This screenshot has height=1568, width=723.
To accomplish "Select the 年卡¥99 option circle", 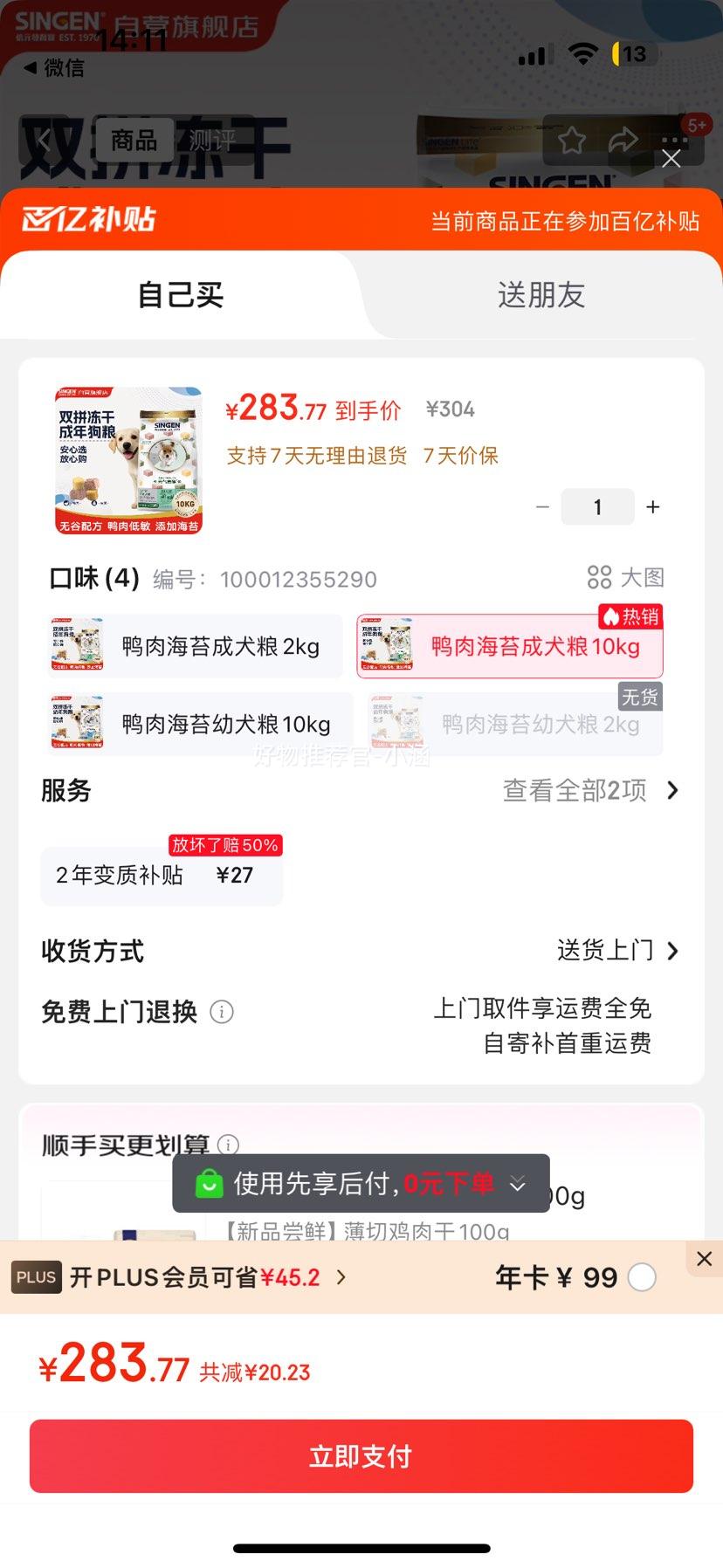I will click(x=642, y=1277).
